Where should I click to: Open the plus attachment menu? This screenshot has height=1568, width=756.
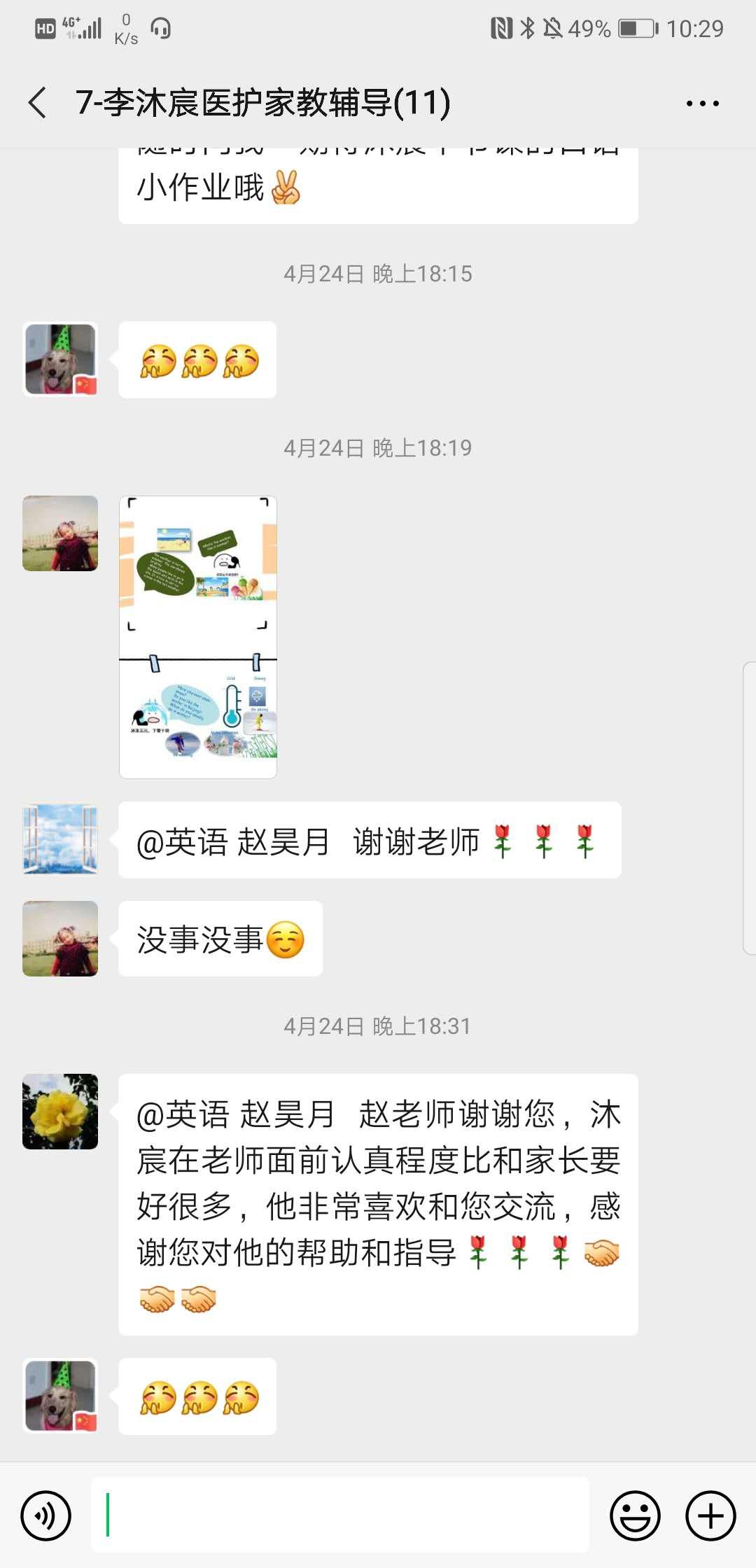(x=710, y=1515)
